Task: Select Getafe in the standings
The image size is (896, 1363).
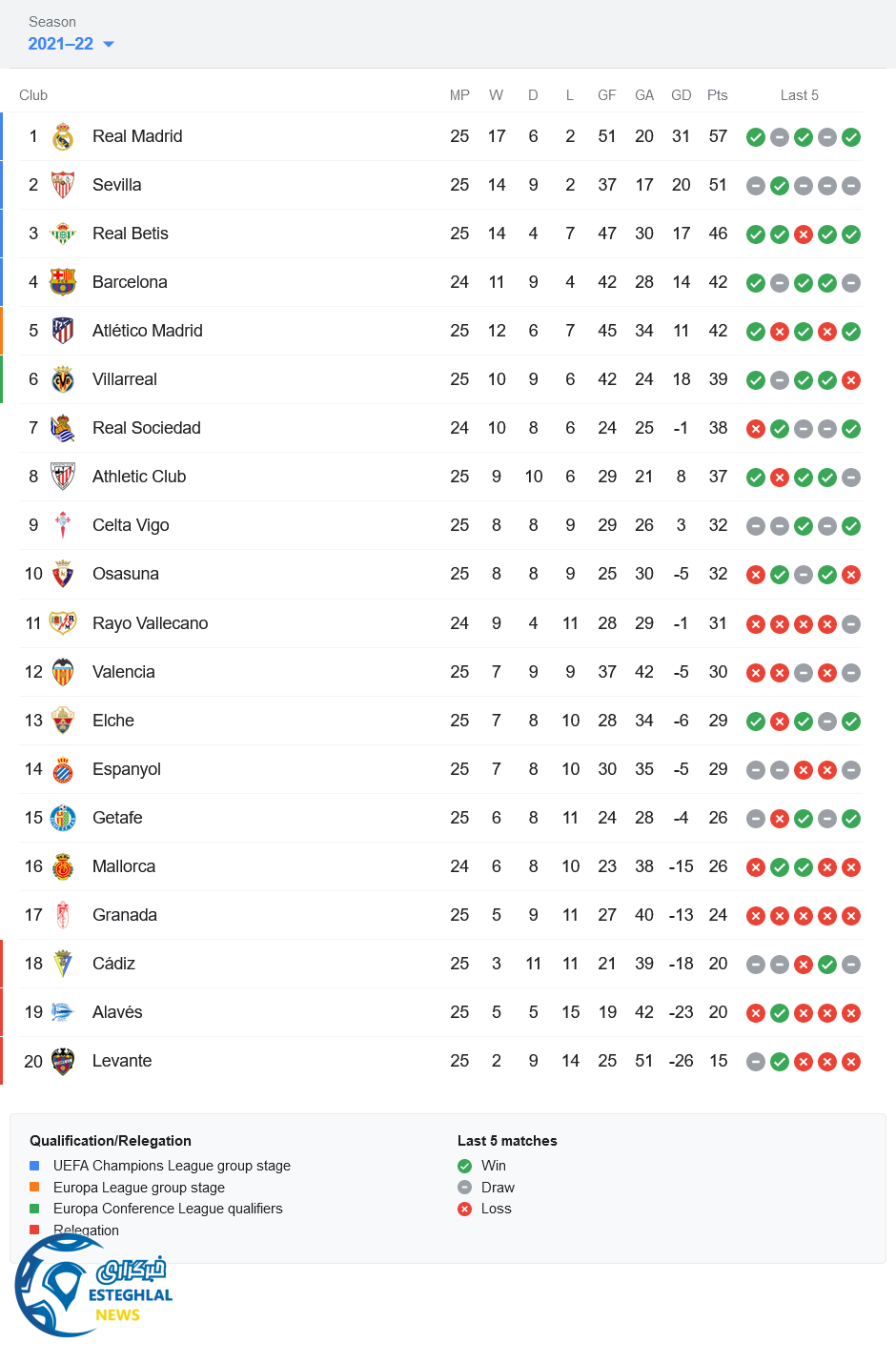Action: pos(117,818)
